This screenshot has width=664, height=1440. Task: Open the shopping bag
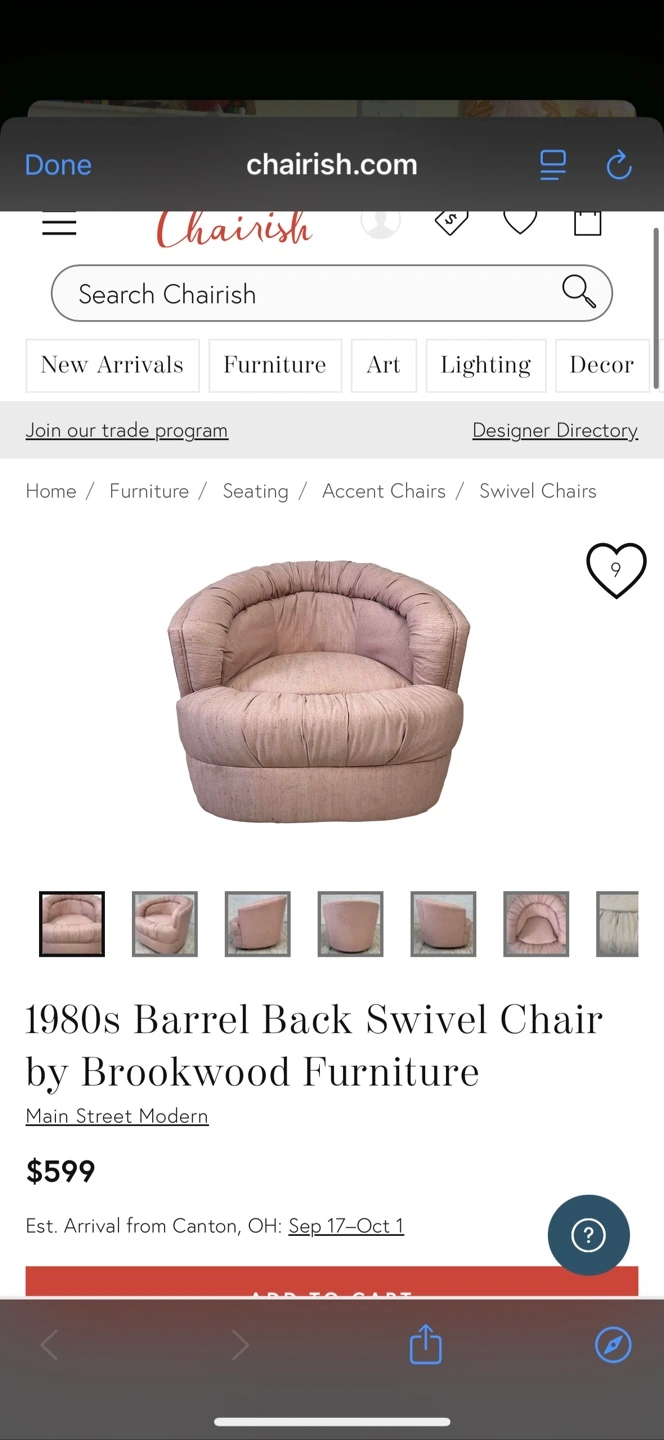click(587, 222)
